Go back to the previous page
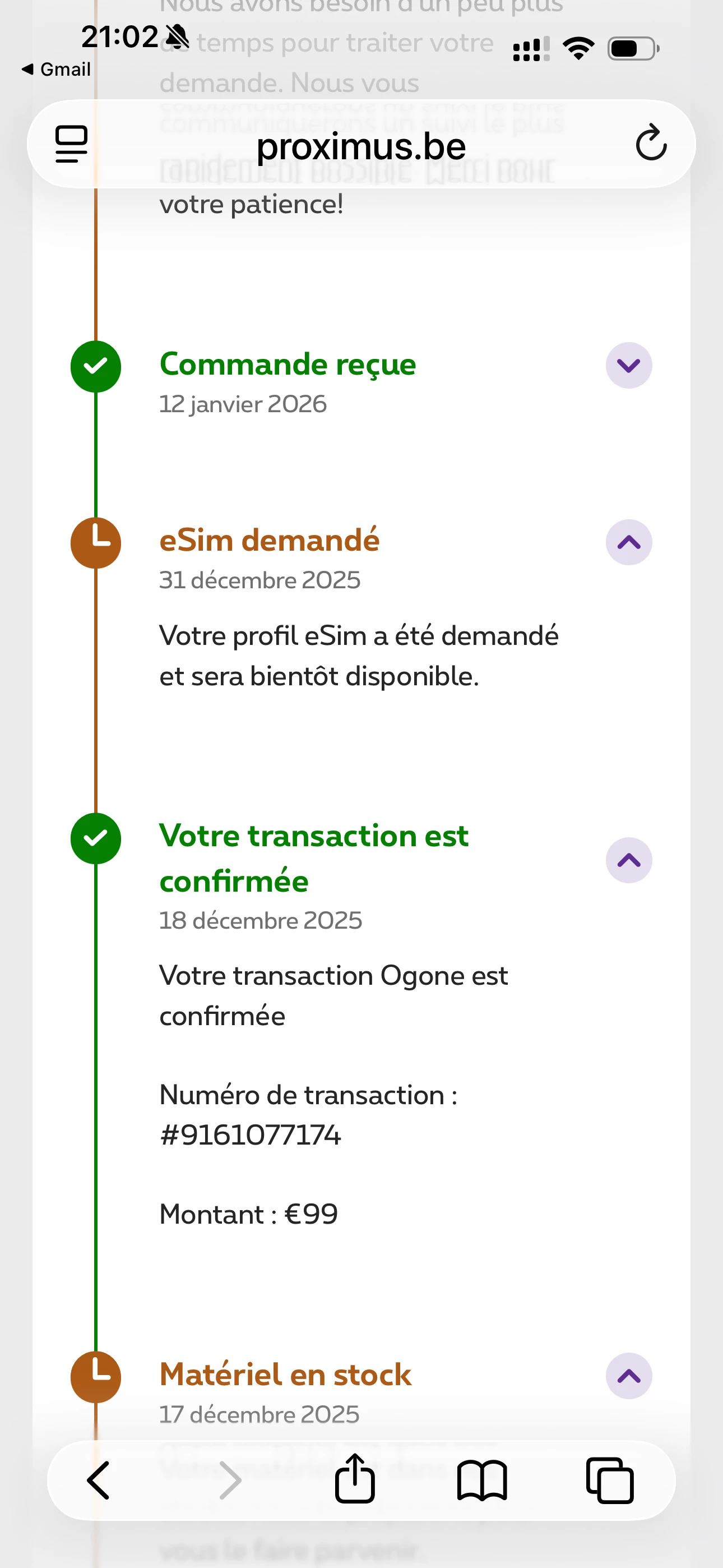The height and width of the screenshot is (1568, 723). [x=99, y=1481]
